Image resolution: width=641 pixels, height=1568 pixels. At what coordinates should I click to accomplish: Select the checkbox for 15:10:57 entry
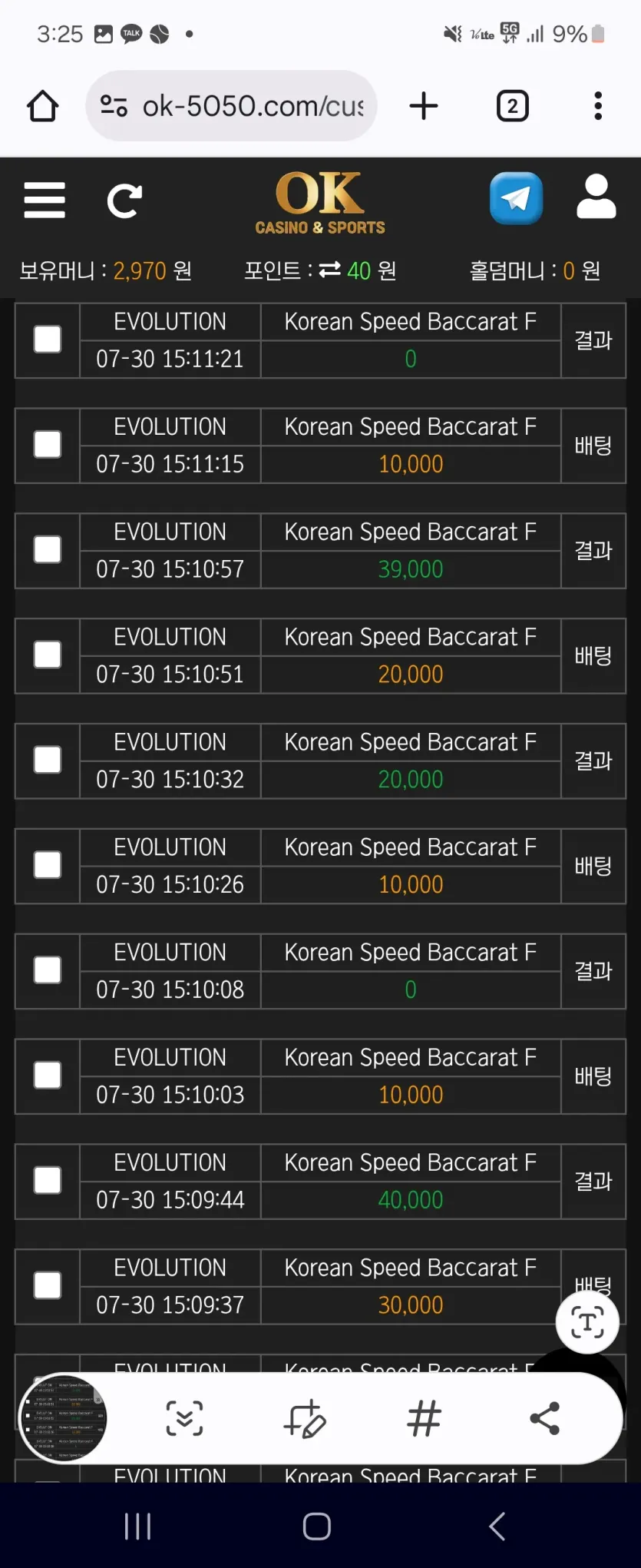pyautogui.click(x=48, y=550)
